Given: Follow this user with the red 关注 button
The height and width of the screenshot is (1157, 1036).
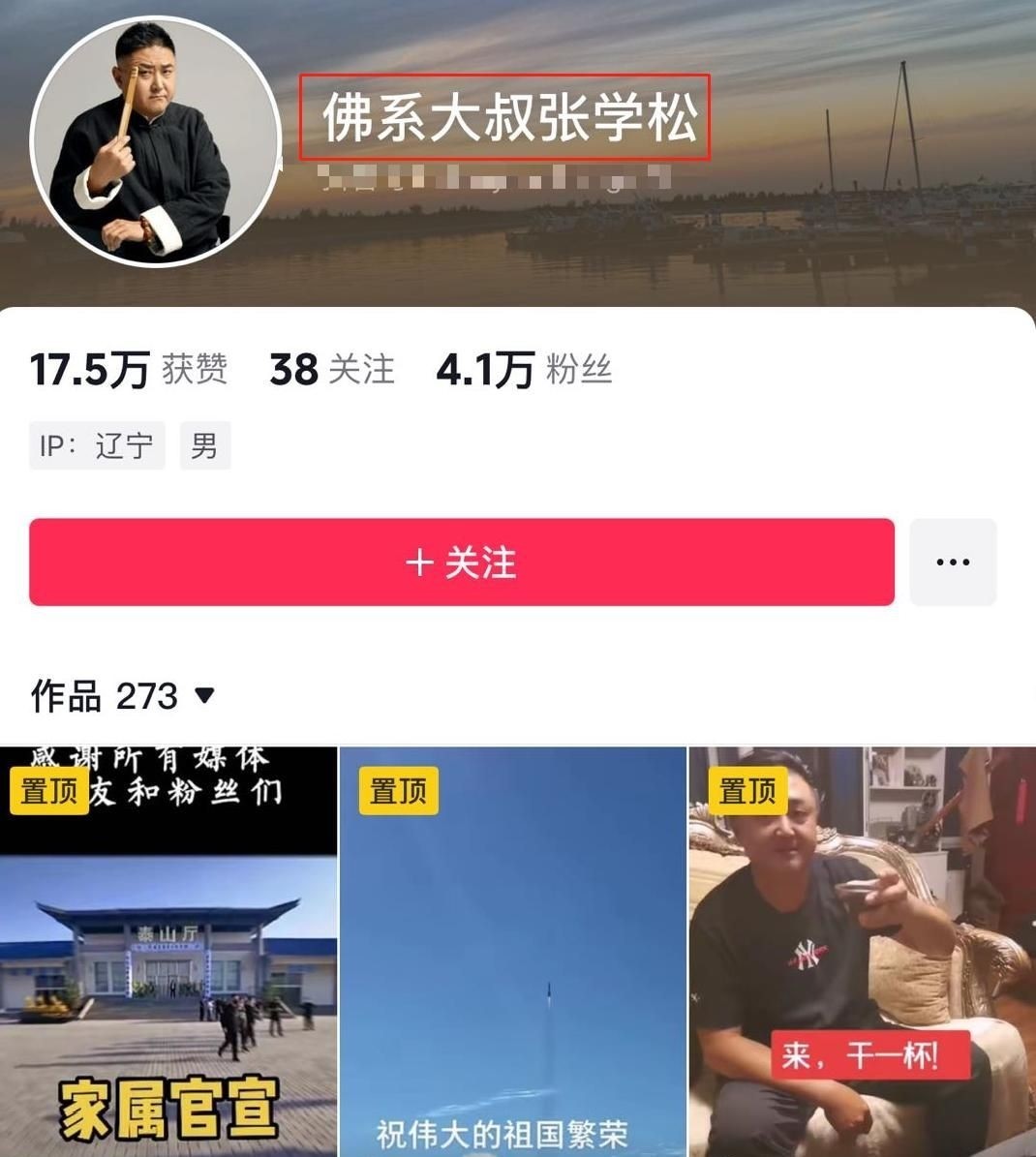Looking at the screenshot, I should 461,563.
